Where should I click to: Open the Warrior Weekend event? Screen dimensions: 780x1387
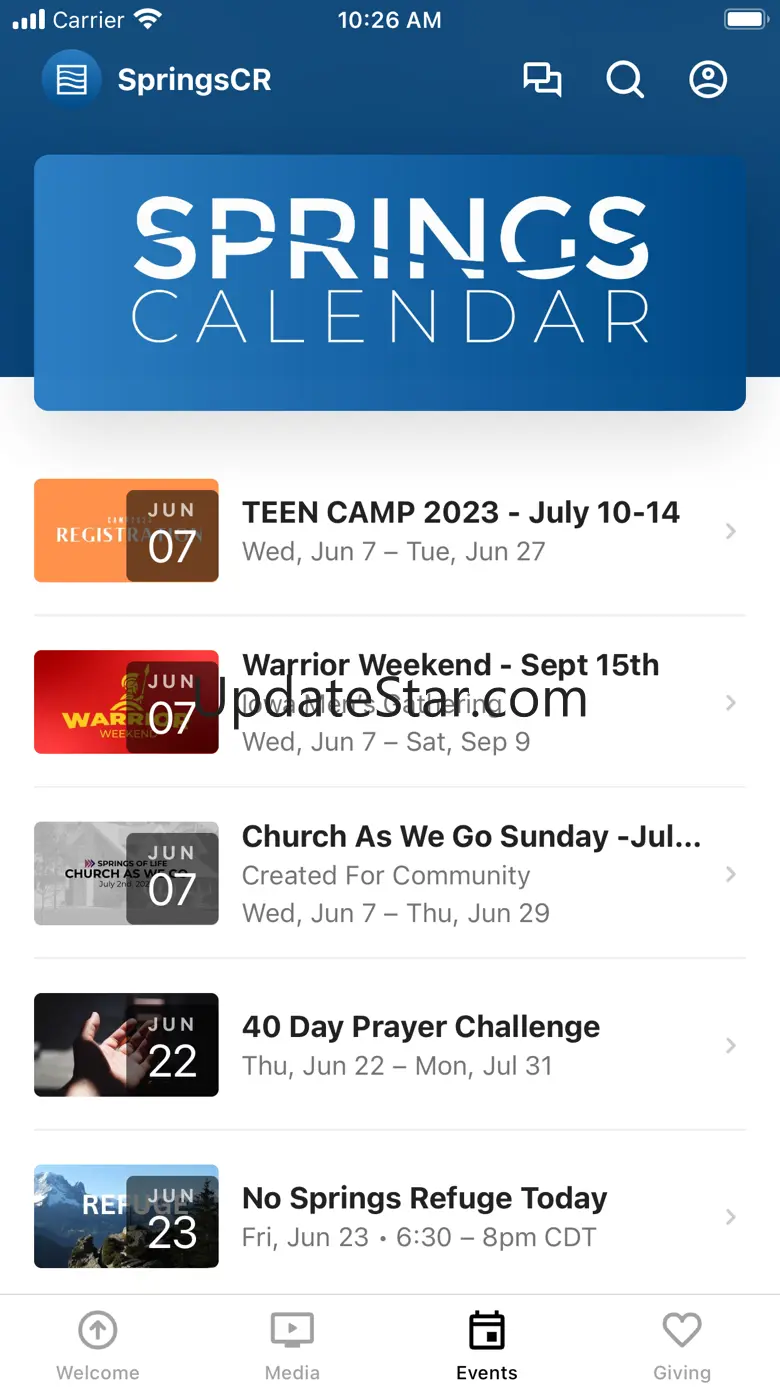pyautogui.click(x=390, y=702)
